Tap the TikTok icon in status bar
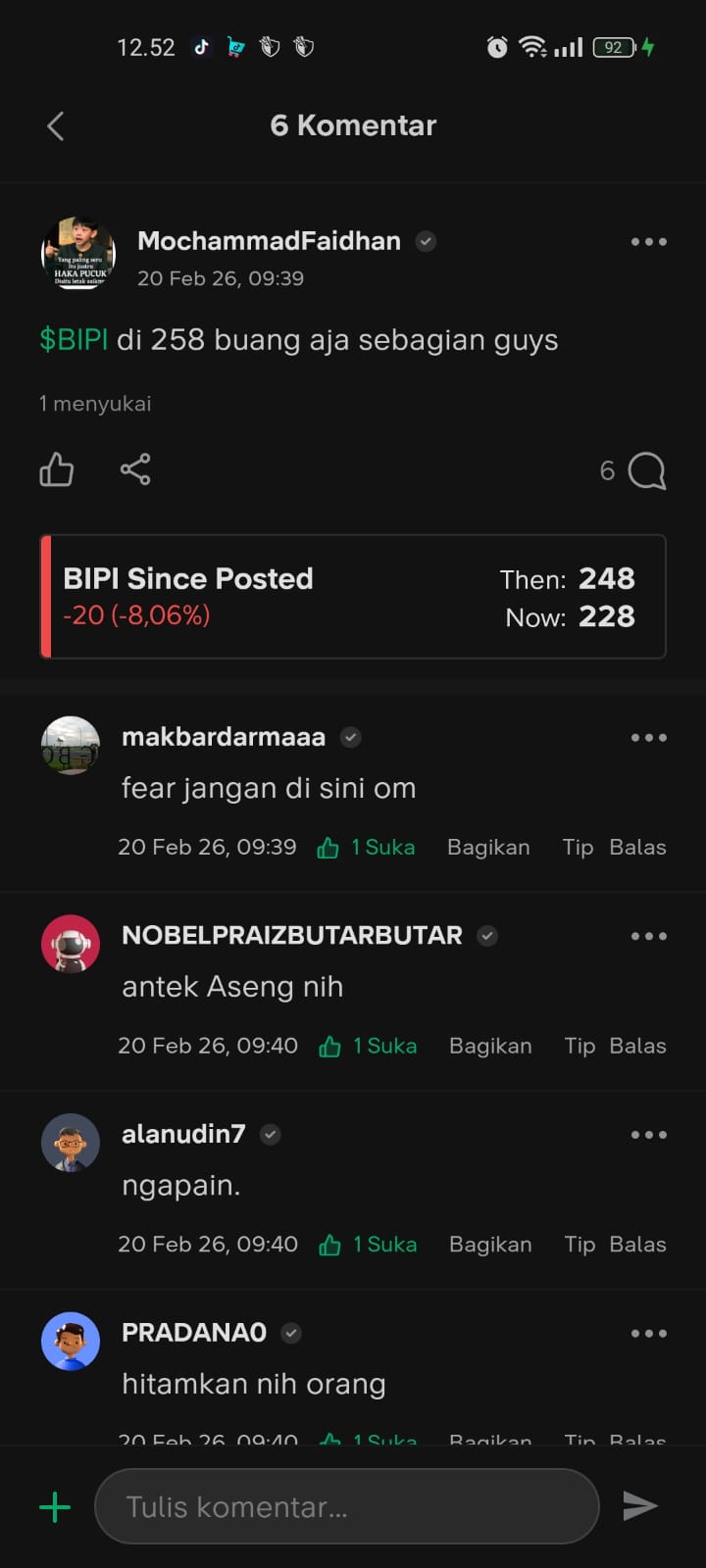The height and width of the screenshot is (1568, 706). (201, 46)
